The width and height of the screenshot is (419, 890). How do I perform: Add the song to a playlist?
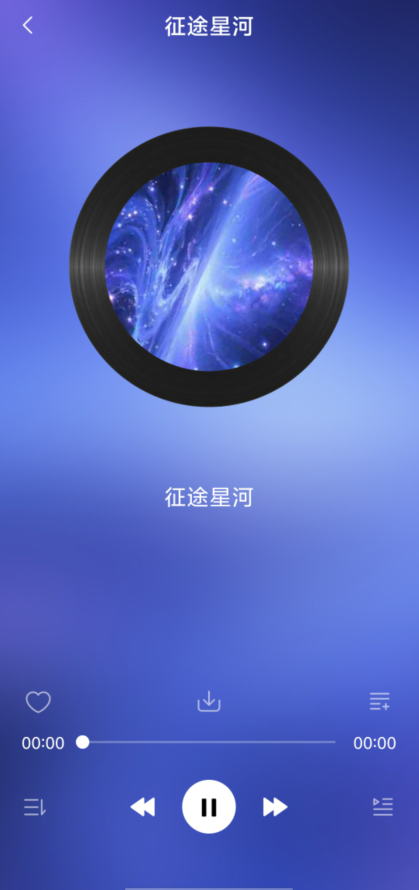(x=380, y=701)
